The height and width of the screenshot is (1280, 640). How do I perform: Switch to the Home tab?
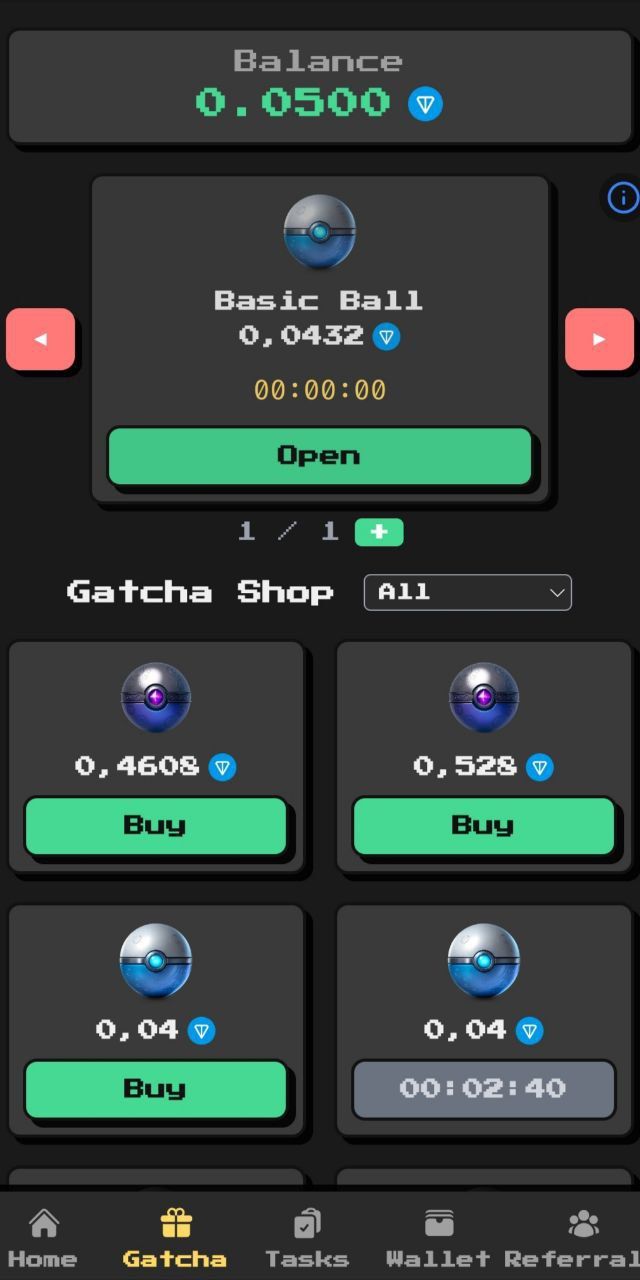[42, 1238]
